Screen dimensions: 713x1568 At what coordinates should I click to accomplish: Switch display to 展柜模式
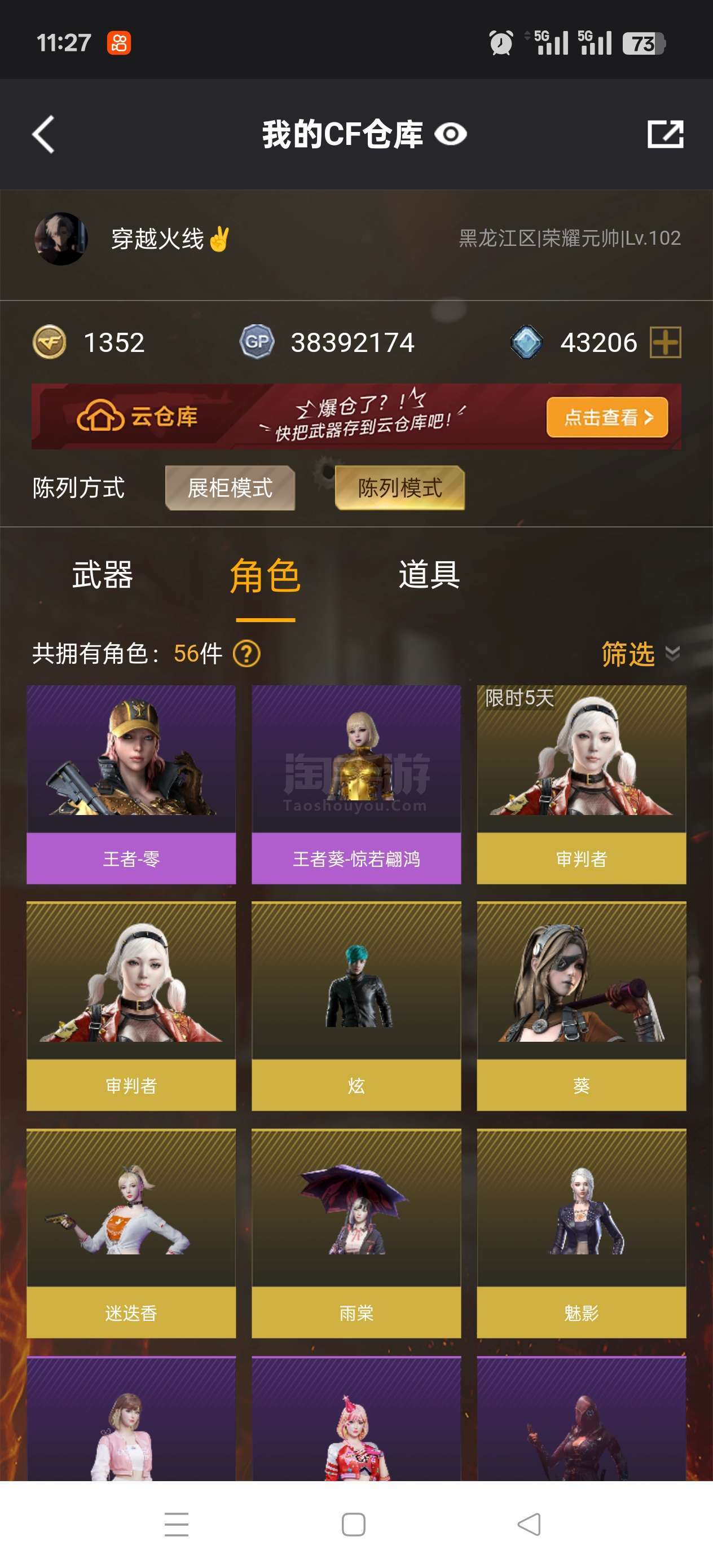coord(230,487)
